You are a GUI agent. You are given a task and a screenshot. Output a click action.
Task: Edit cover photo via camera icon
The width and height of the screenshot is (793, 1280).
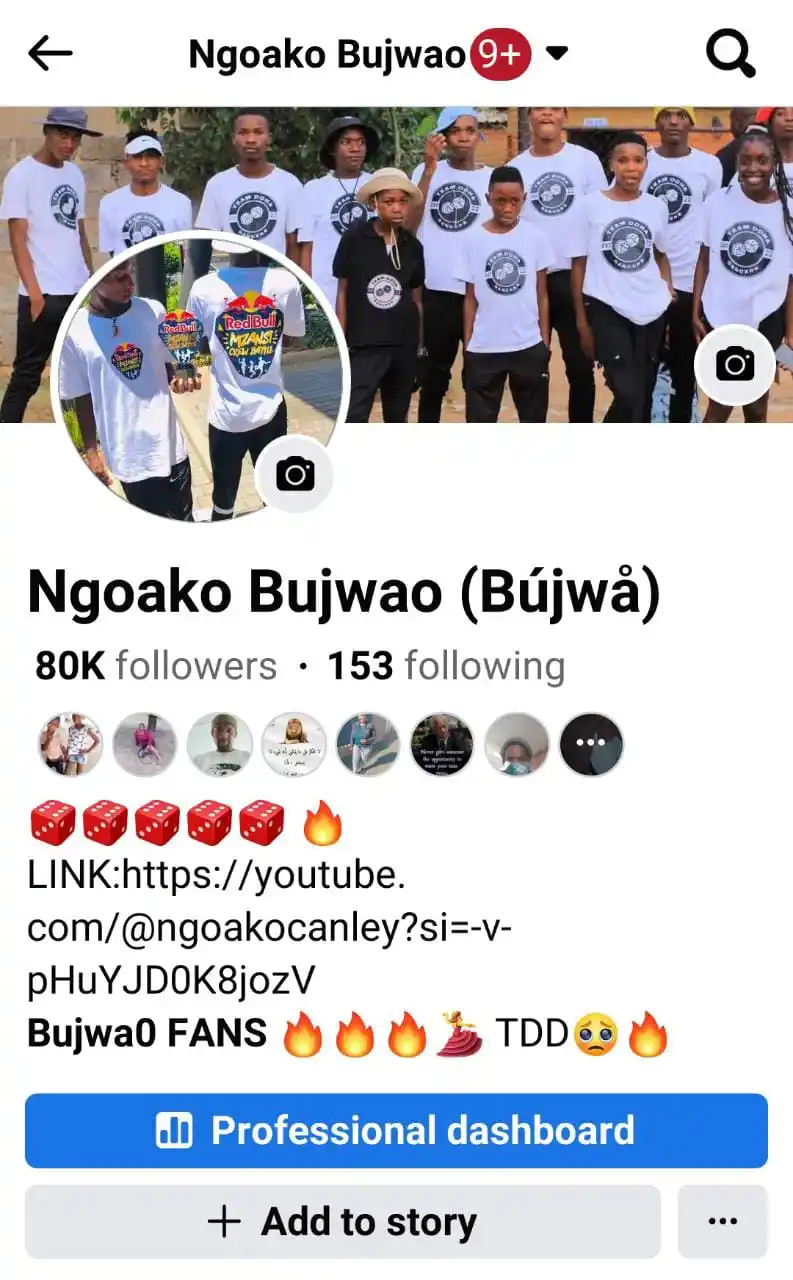[735, 364]
